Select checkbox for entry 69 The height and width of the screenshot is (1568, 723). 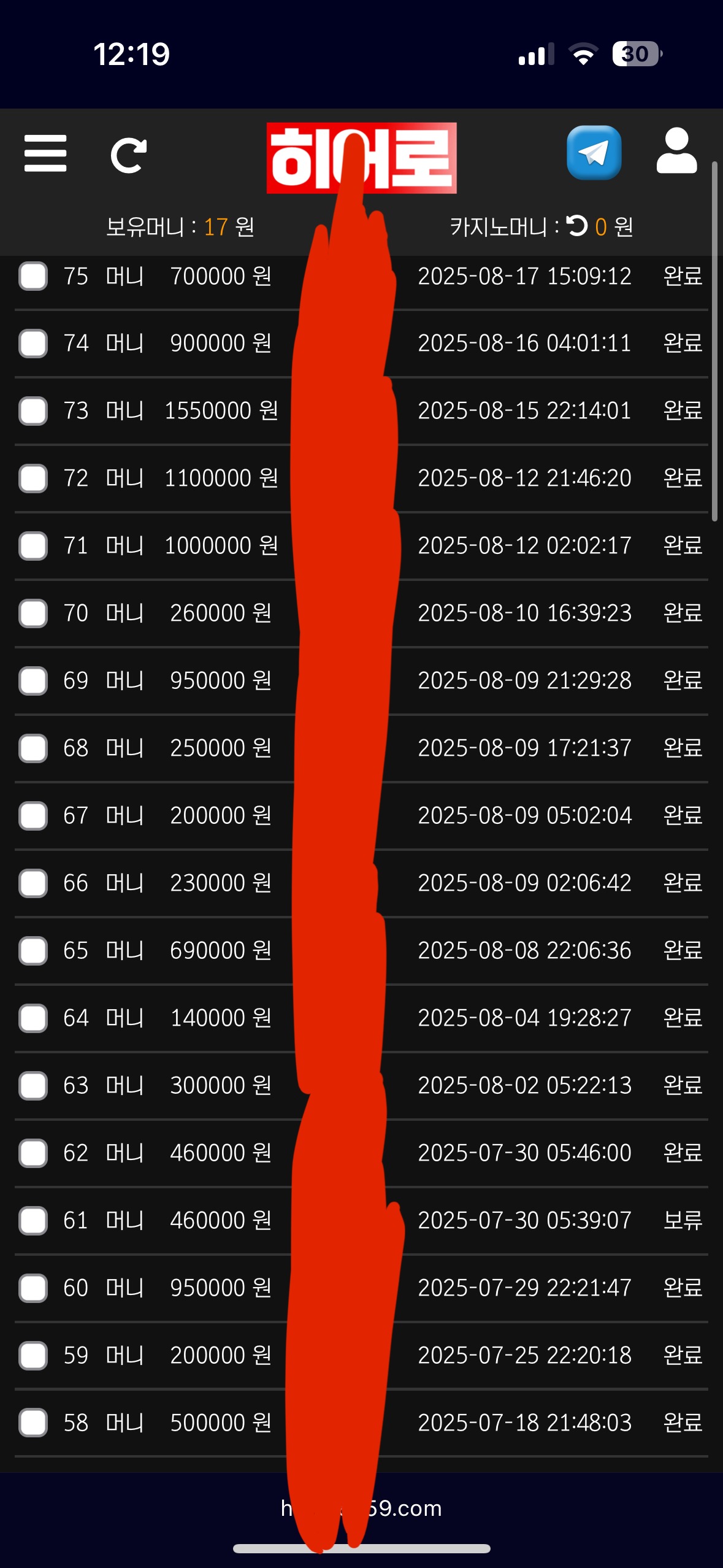tap(33, 681)
